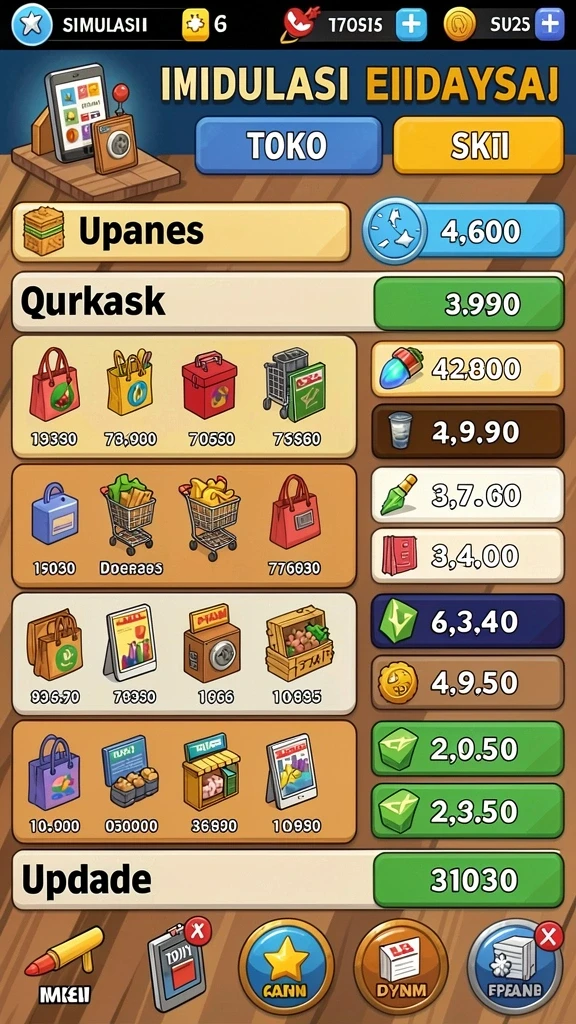
Task: Pick the shopping cart item labeled Doeraes
Action: [131, 524]
